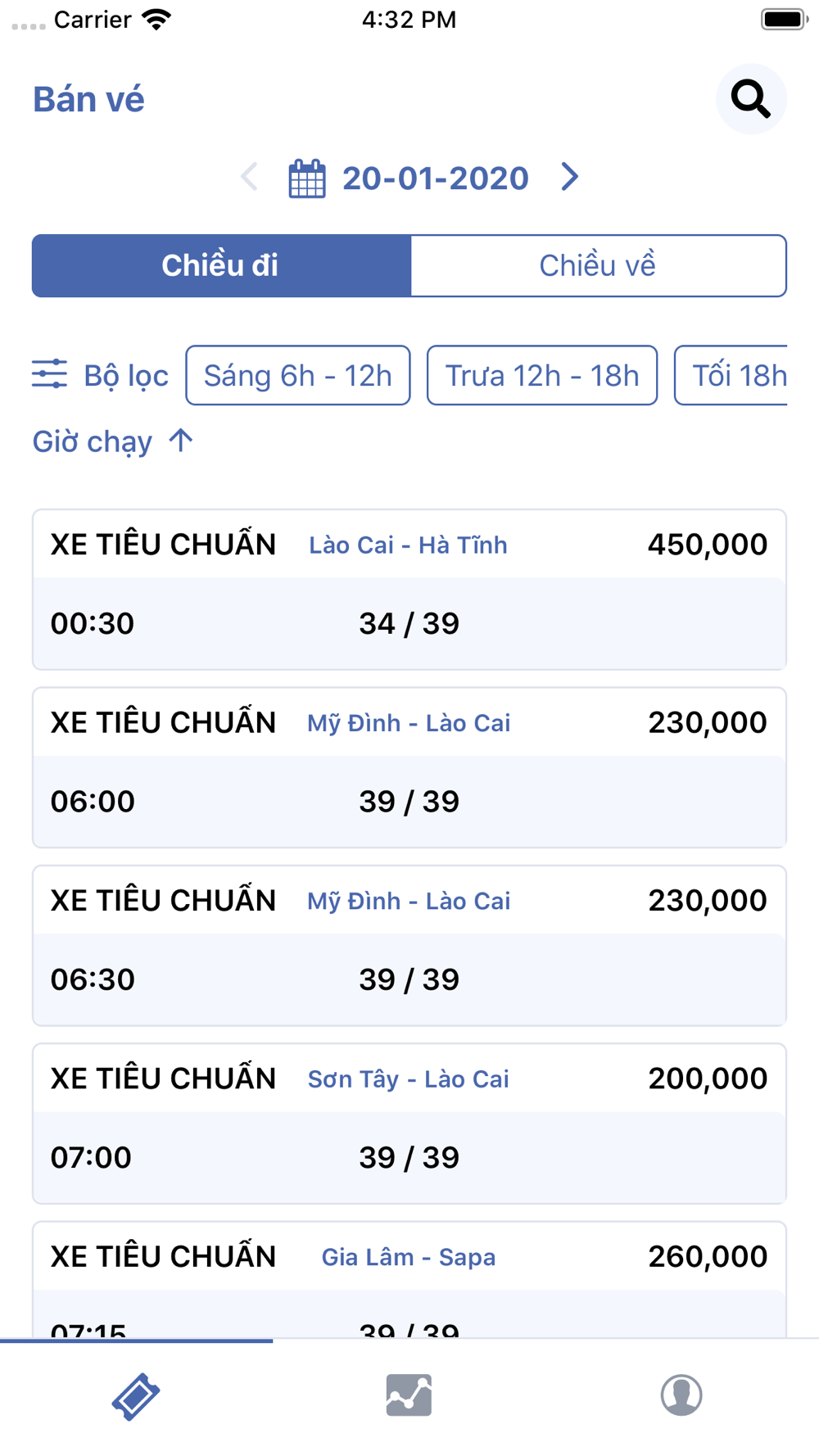Open the 00:30 Lào Cai - Hà Tĩnh trip
This screenshot has width=819, height=1456.
tap(409, 590)
